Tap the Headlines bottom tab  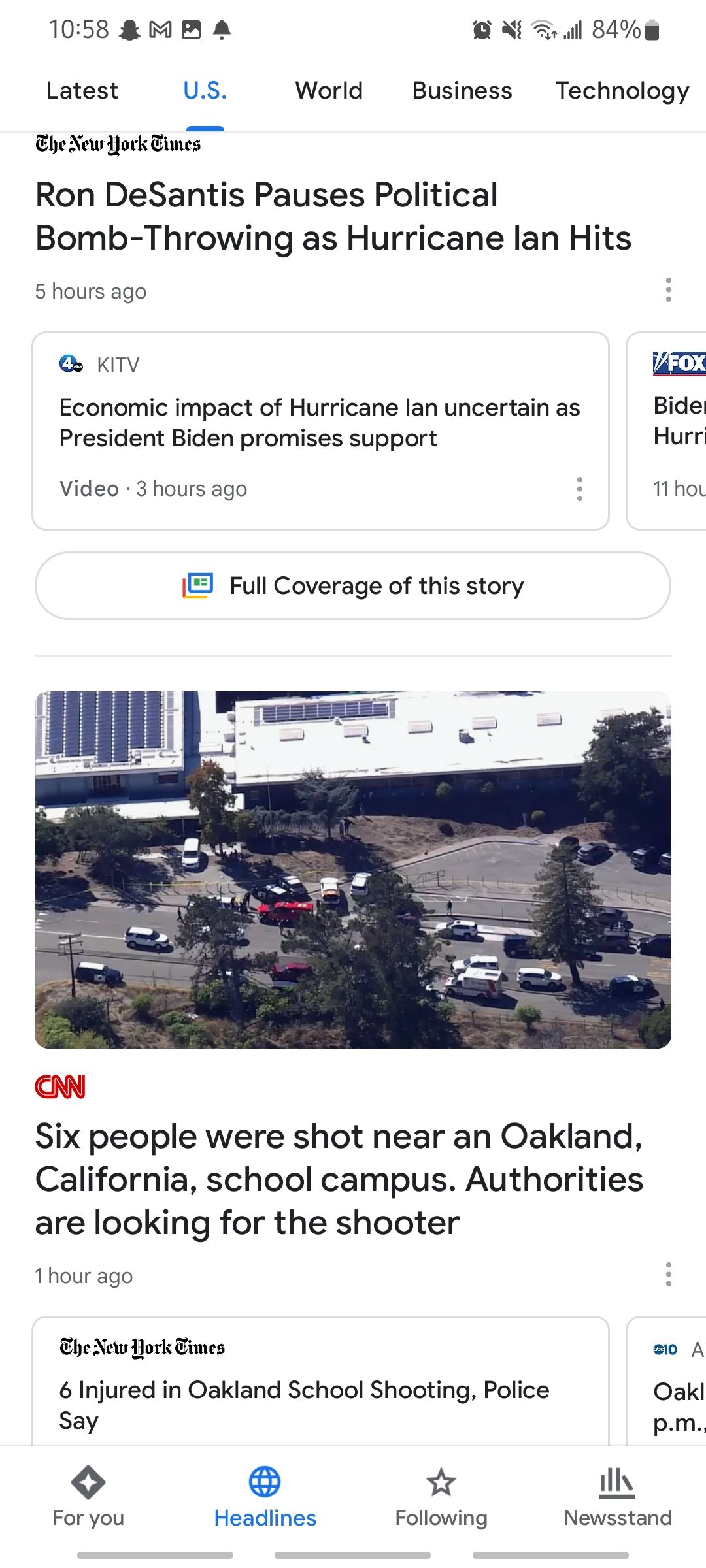(265, 1497)
